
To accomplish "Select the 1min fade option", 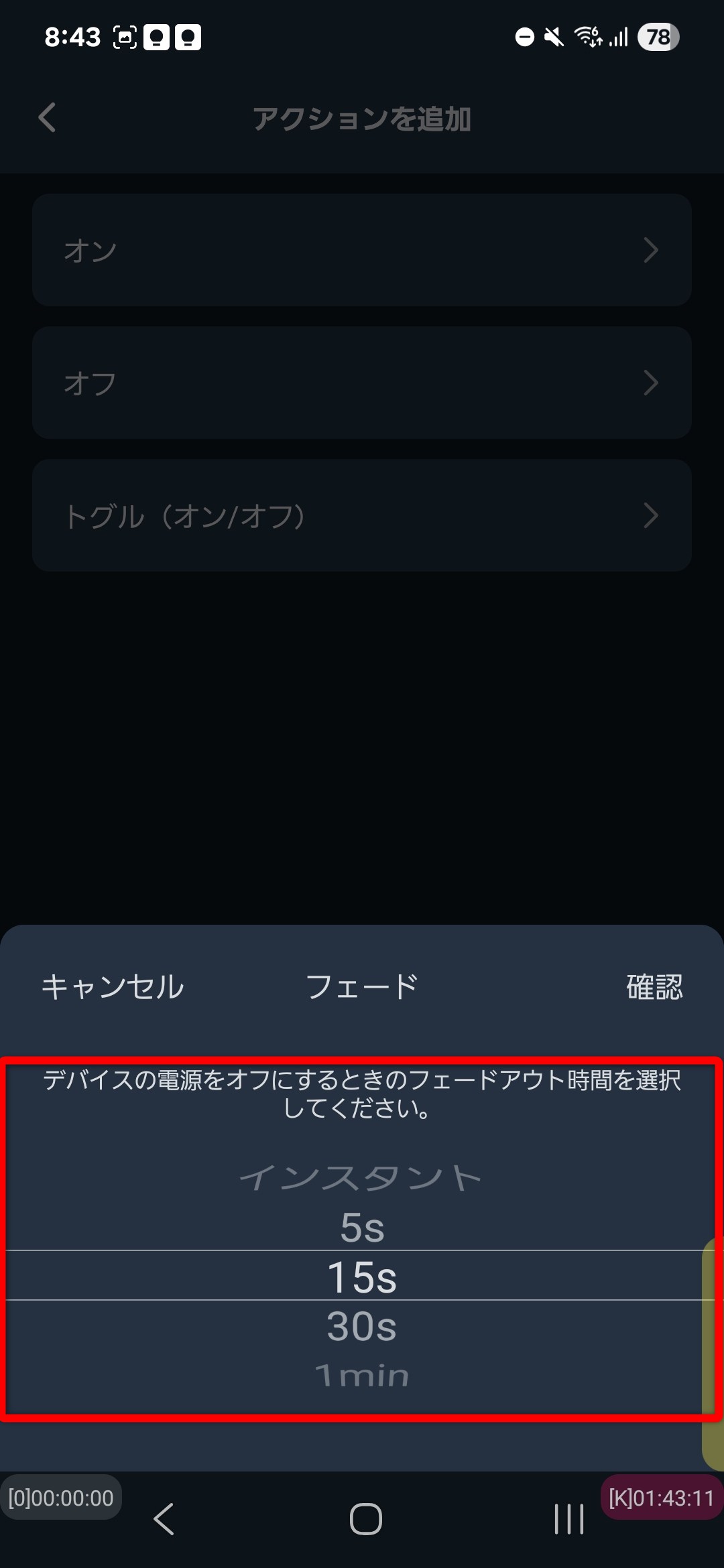I will pyautogui.click(x=362, y=1375).
